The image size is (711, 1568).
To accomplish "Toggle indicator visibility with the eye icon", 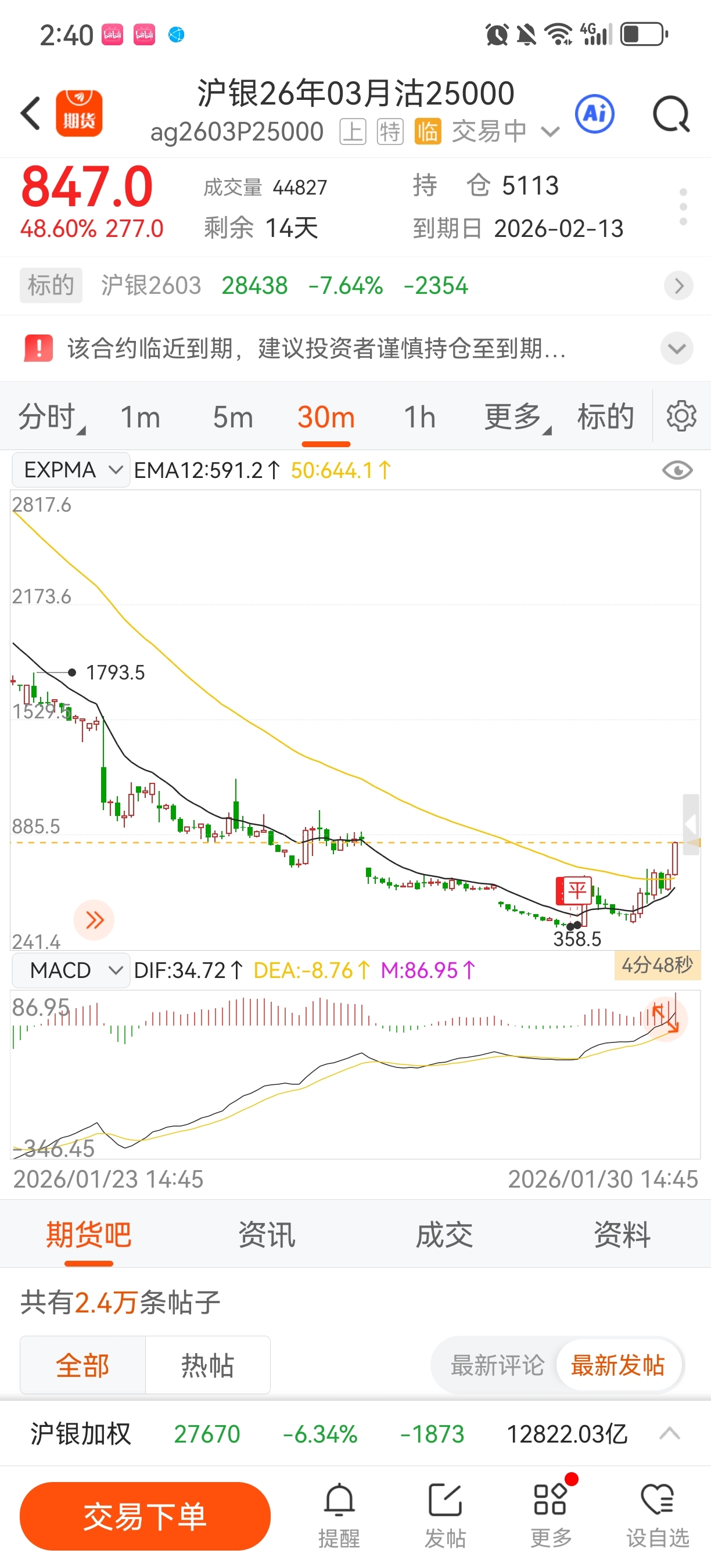I will point(677,470).
